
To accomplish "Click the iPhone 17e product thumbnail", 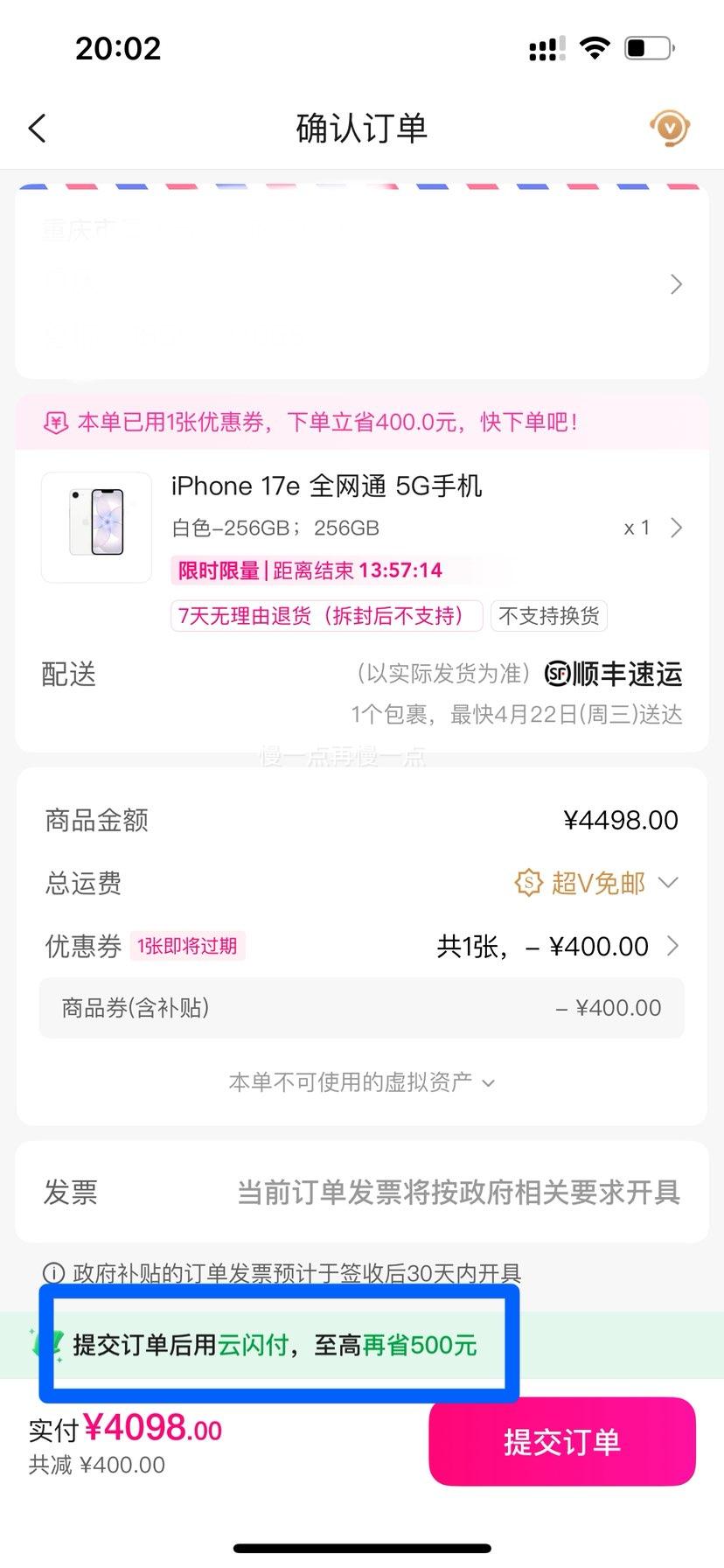I will [x=96, y=526].
